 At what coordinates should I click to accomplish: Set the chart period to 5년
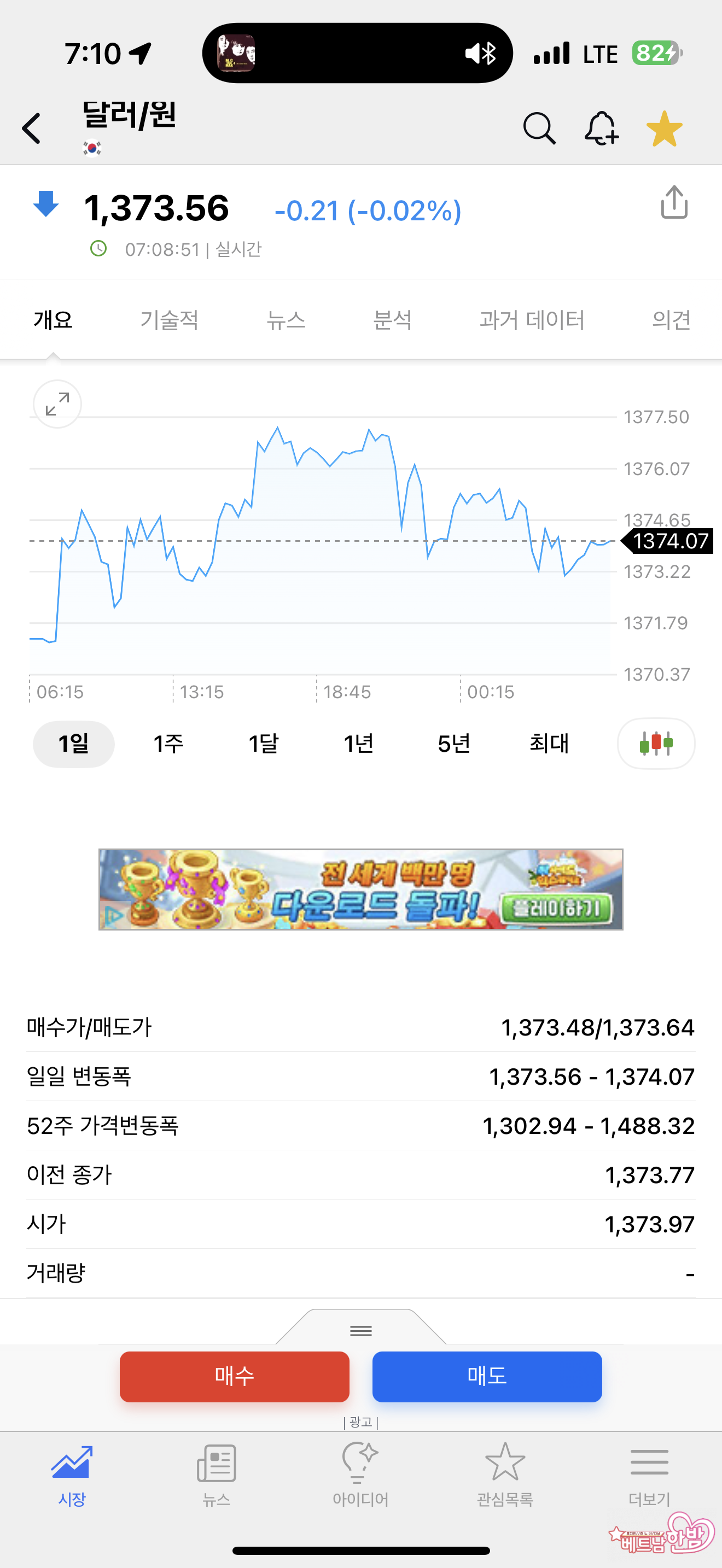pyautogui.click(x=453, y=744)
